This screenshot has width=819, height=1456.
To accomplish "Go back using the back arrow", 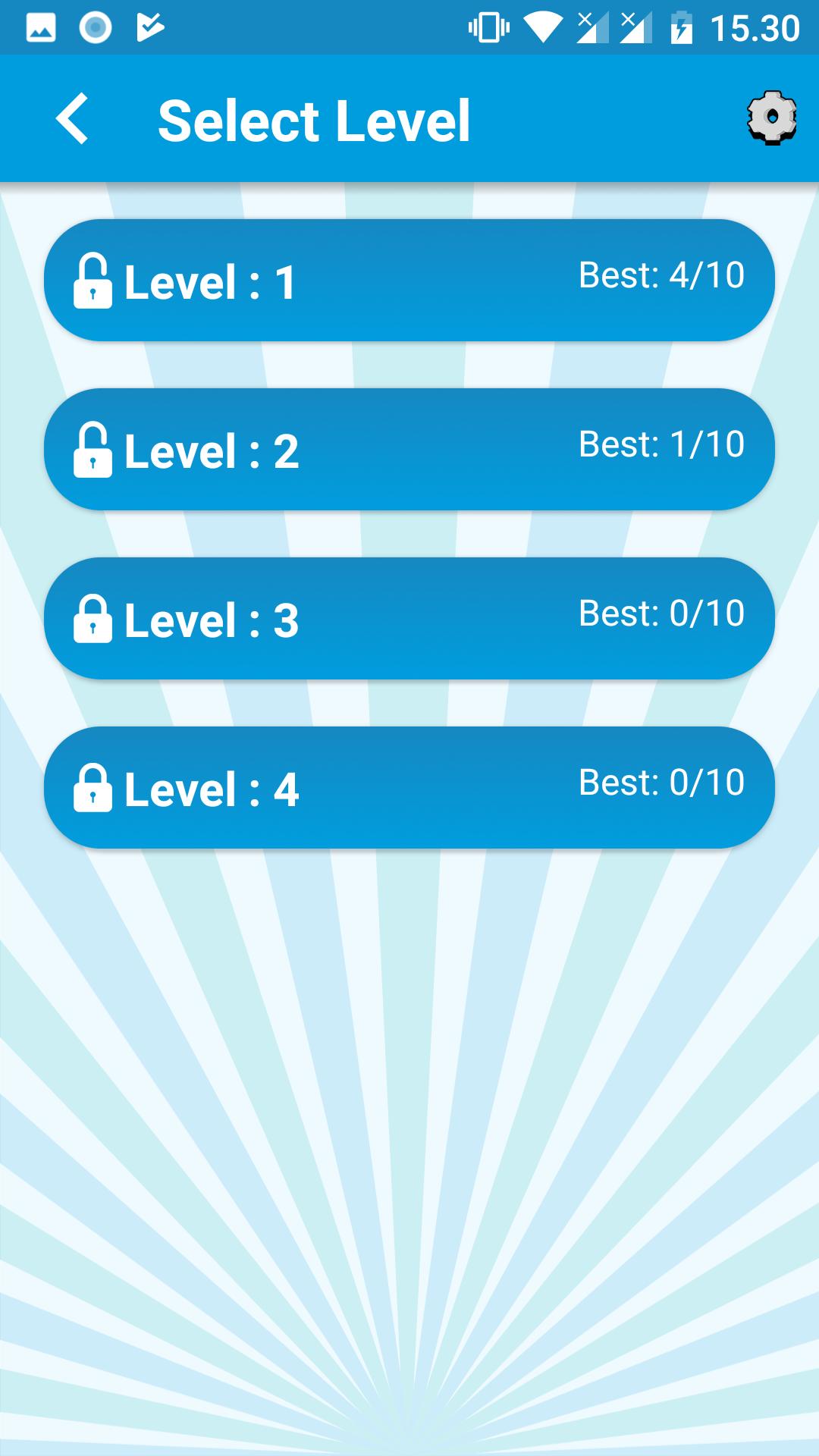I will [72, 120].
